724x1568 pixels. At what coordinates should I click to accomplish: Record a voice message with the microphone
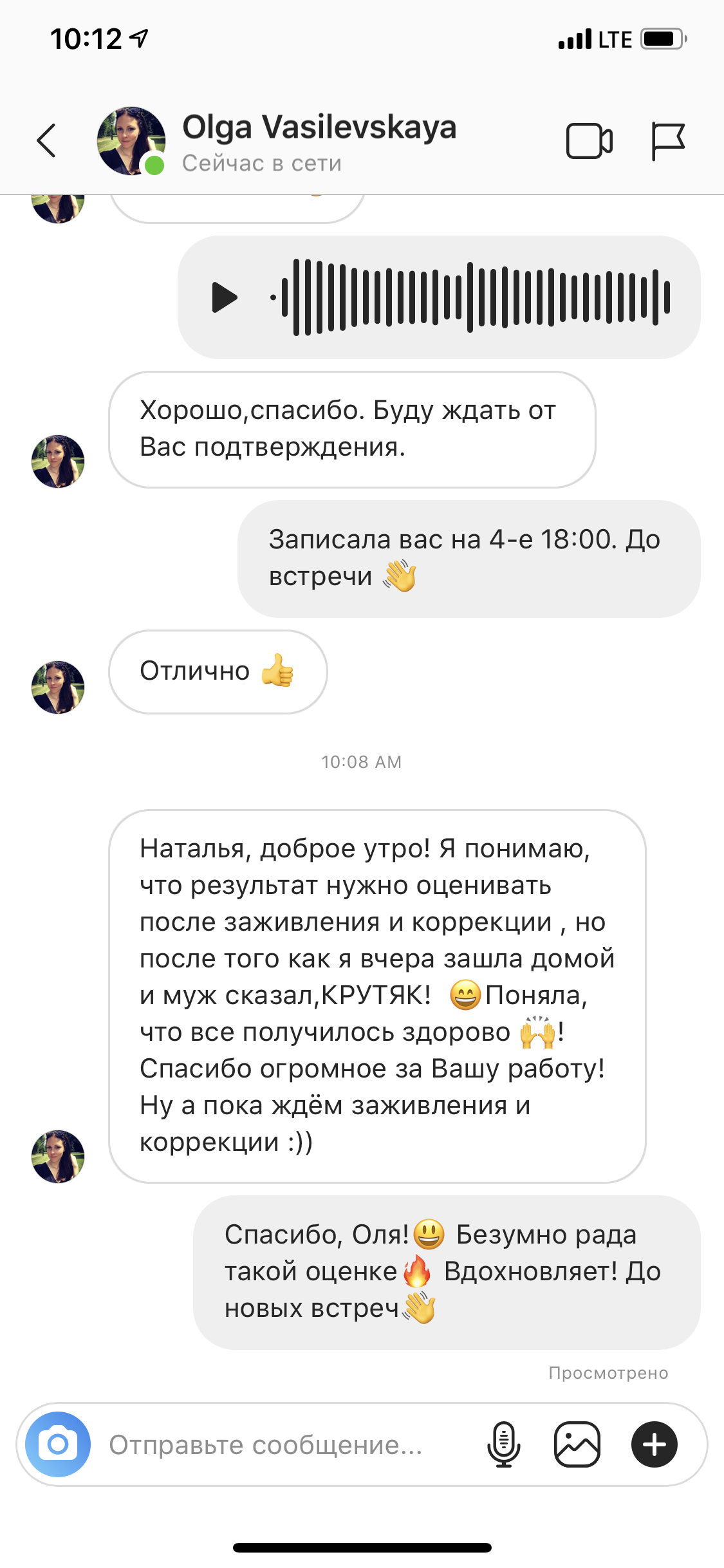click(x=504, y=1444)
